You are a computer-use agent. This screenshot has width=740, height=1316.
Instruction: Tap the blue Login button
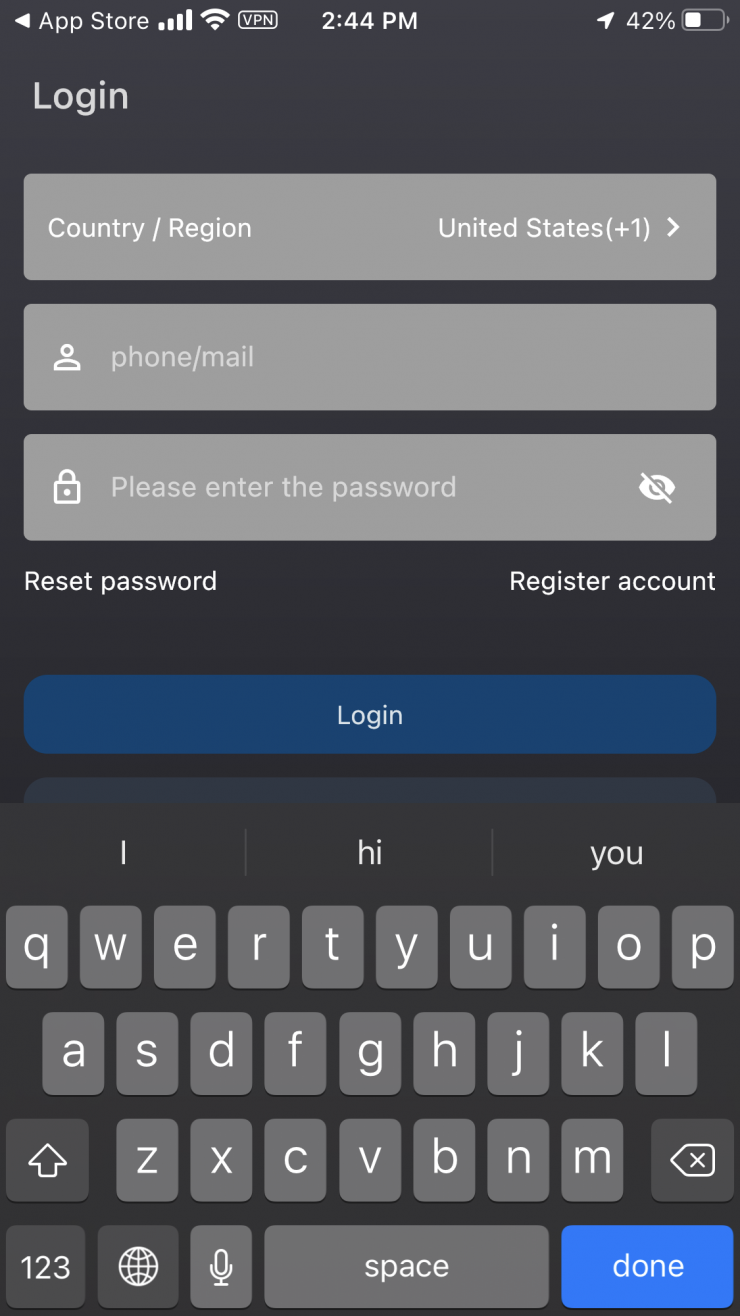click(369, 714)
